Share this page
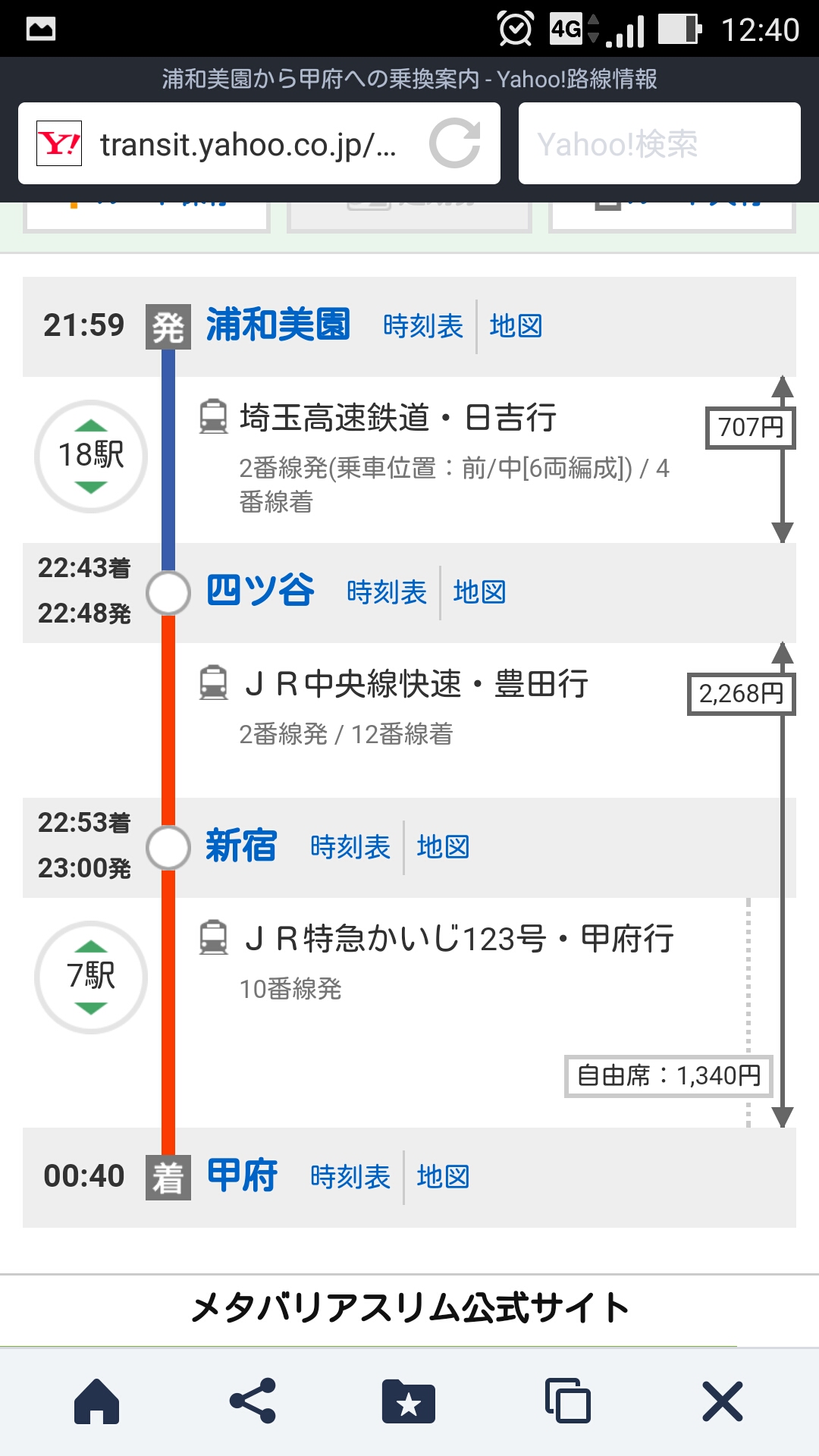 tap(253, 1401)
